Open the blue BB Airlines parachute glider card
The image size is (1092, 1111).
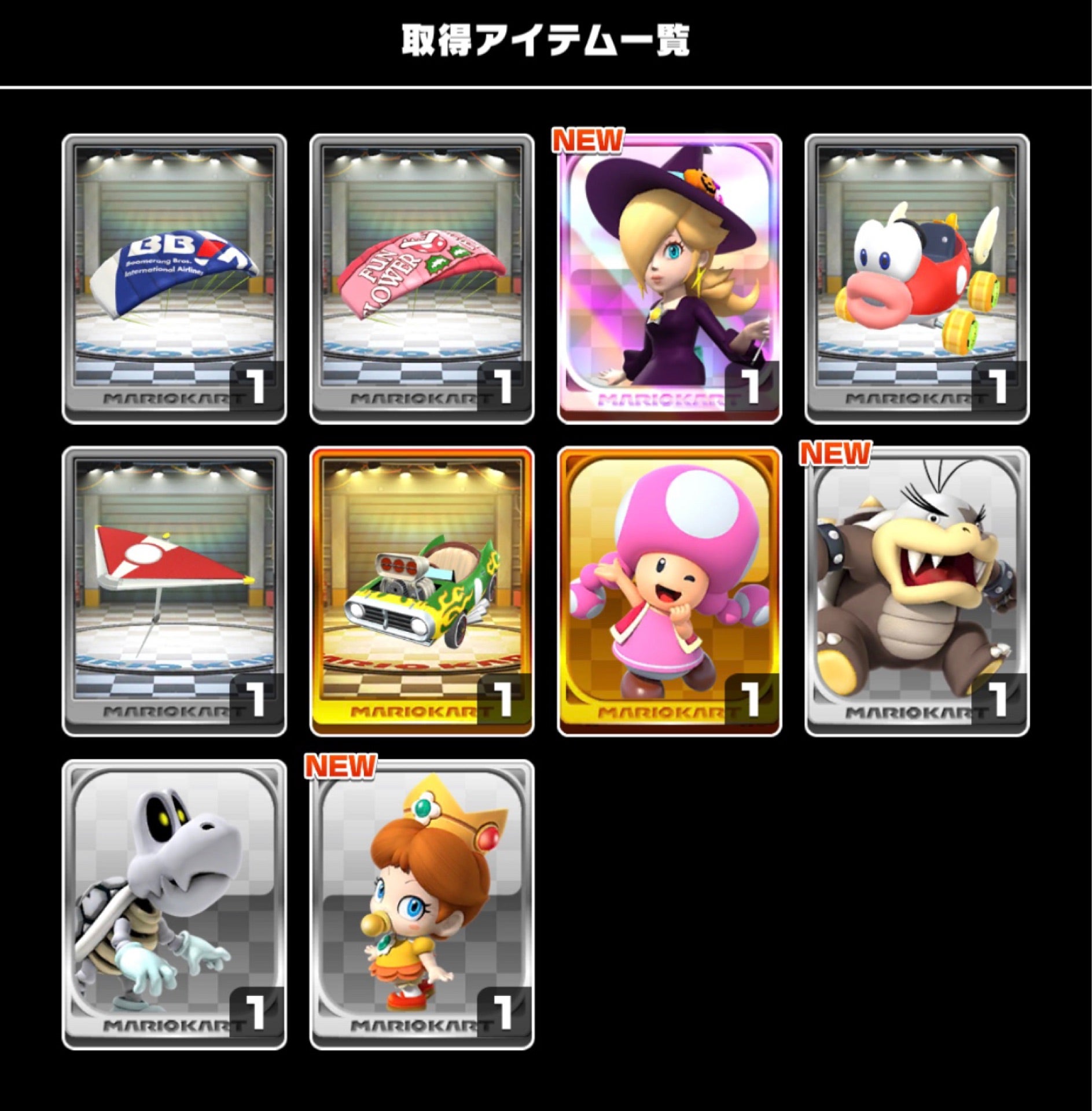tap(174, 278)
